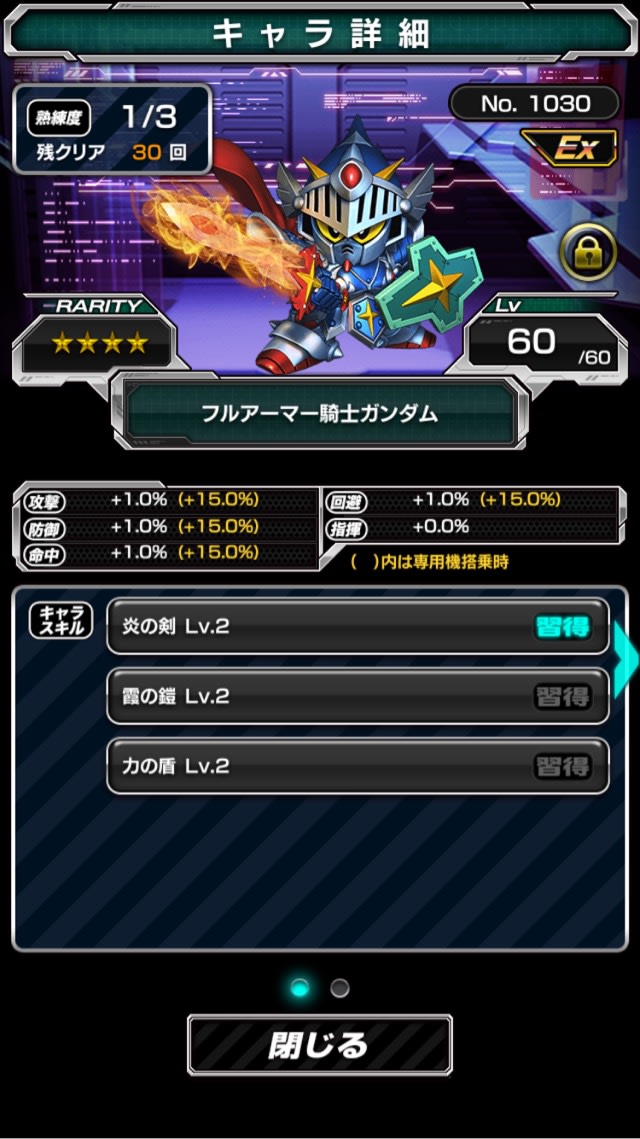Close the character detail with 閉じる
640x1139 pixels.
point(319,1046)
